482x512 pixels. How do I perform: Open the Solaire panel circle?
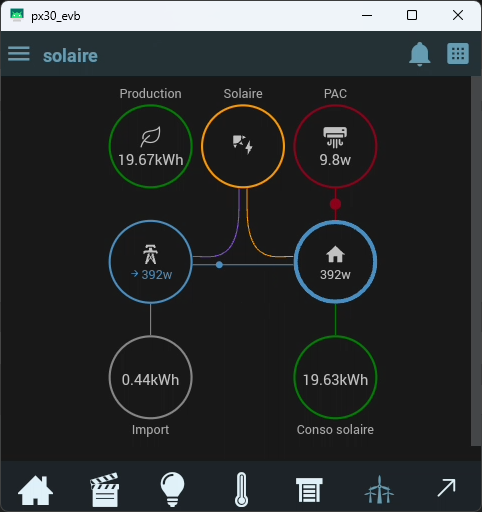coord(243,146)
